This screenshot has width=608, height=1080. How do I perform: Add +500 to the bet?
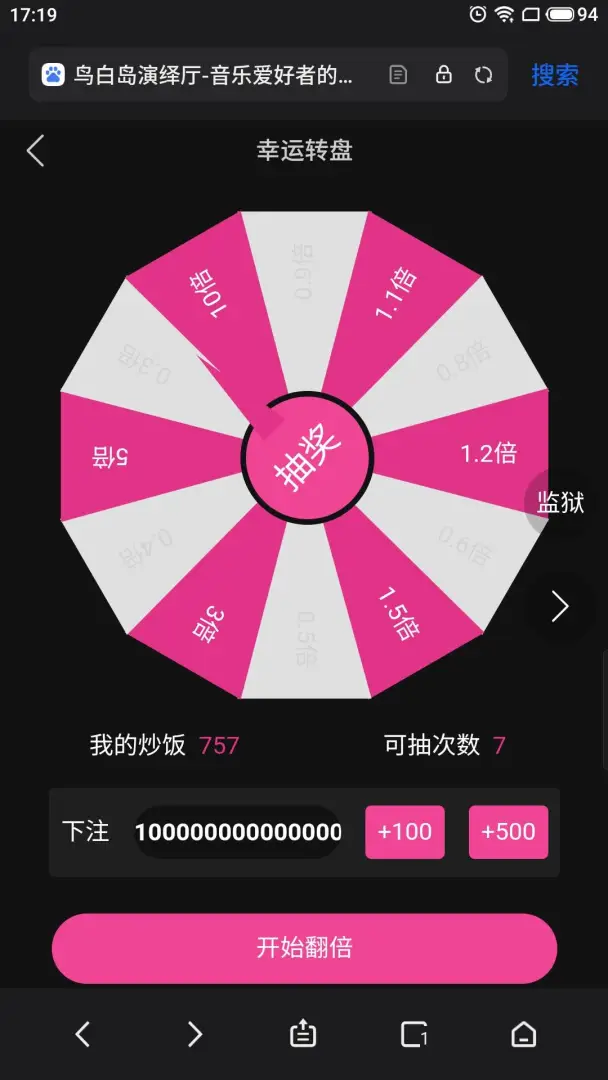[x=508, y=832]
